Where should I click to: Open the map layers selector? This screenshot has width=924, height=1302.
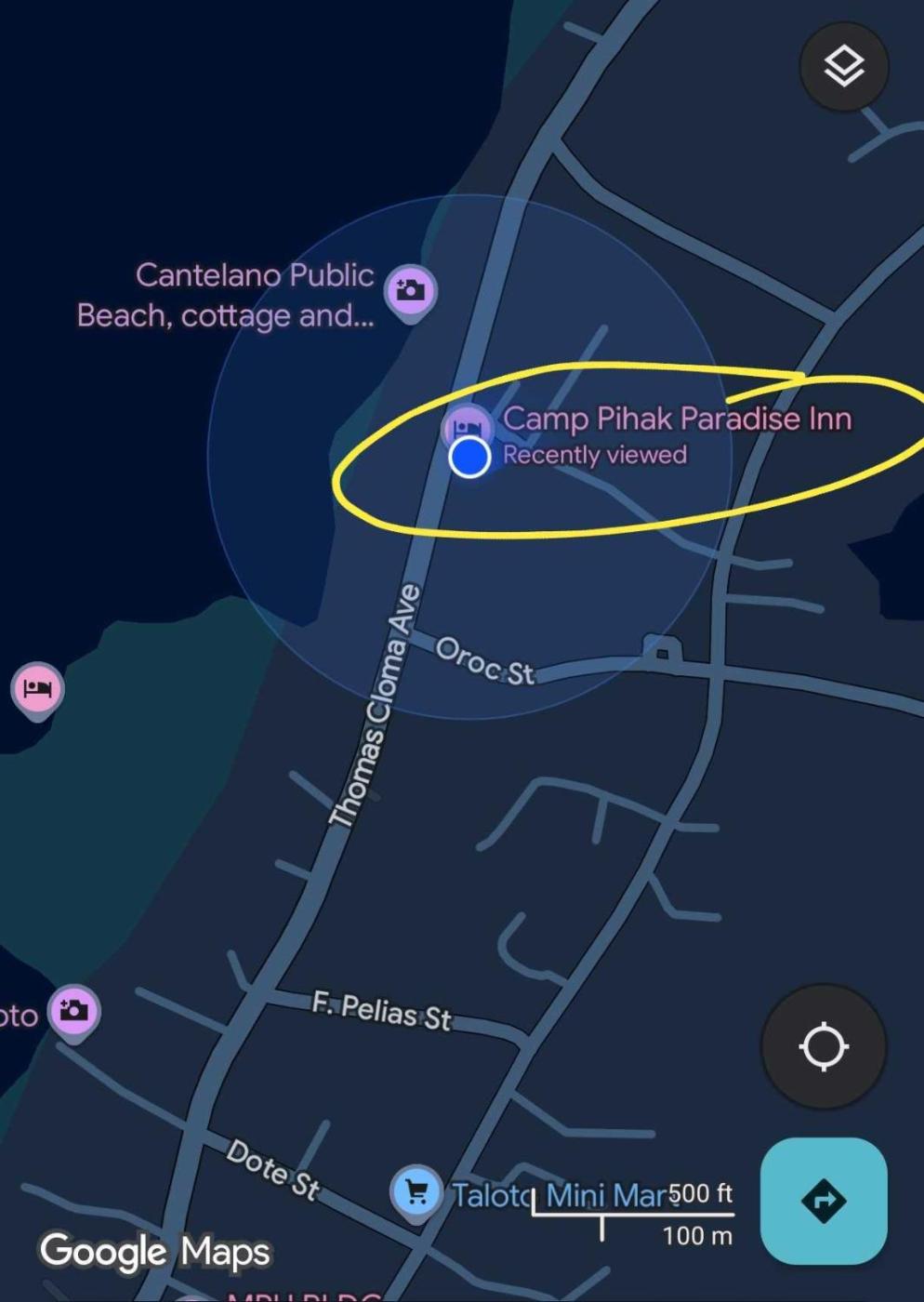pos(843,67)
